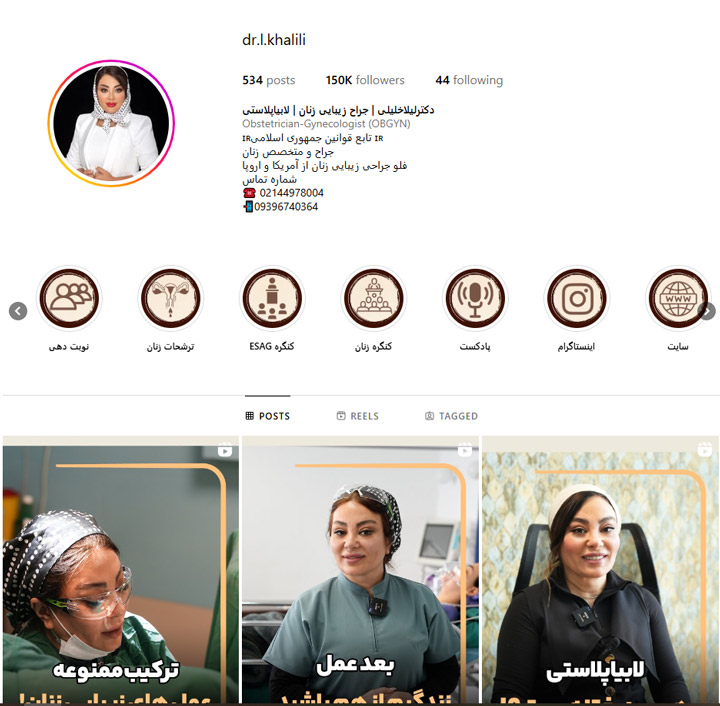
Task: Show previous highlights with left arrow
Action: pyautogui.click(x=18, y=311)
